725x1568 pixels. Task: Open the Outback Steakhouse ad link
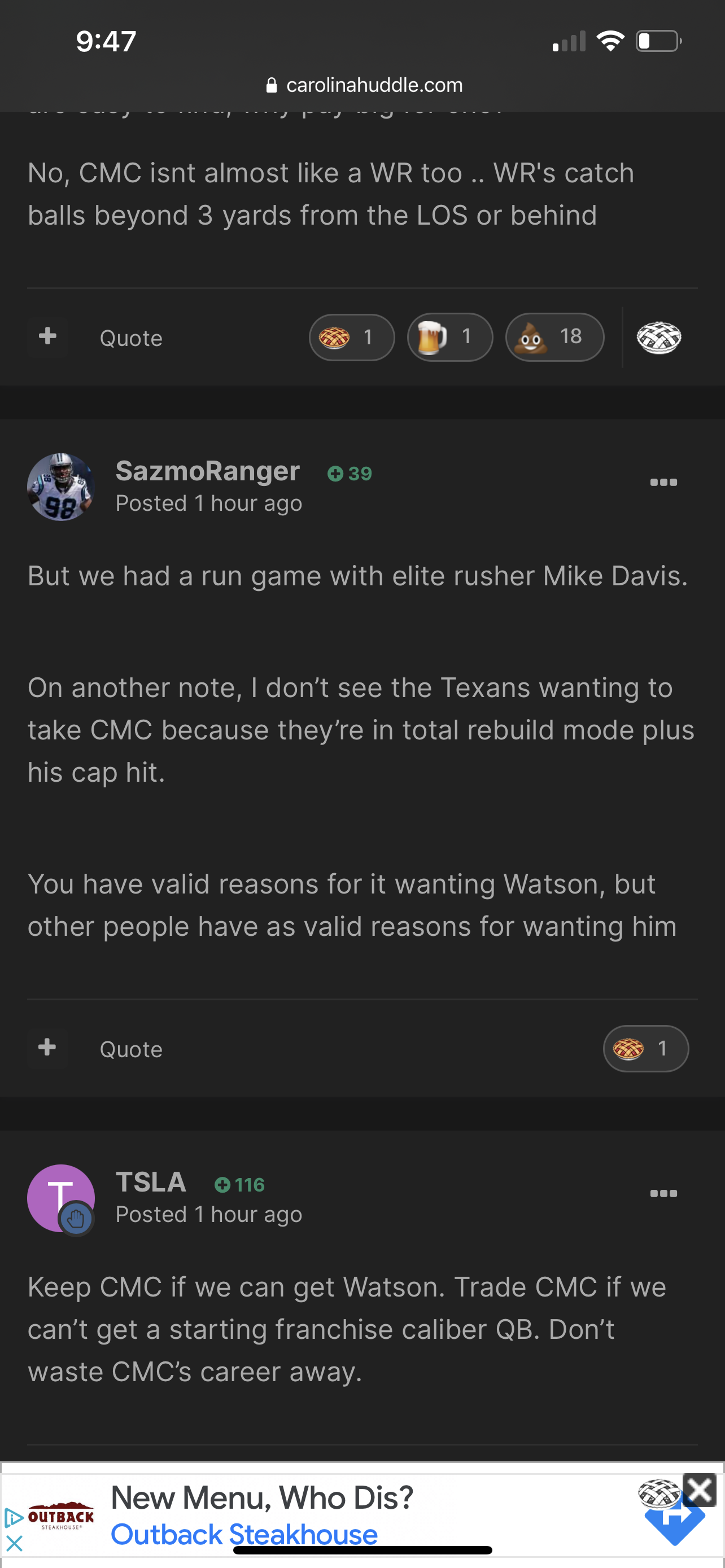pos(244,1534)
